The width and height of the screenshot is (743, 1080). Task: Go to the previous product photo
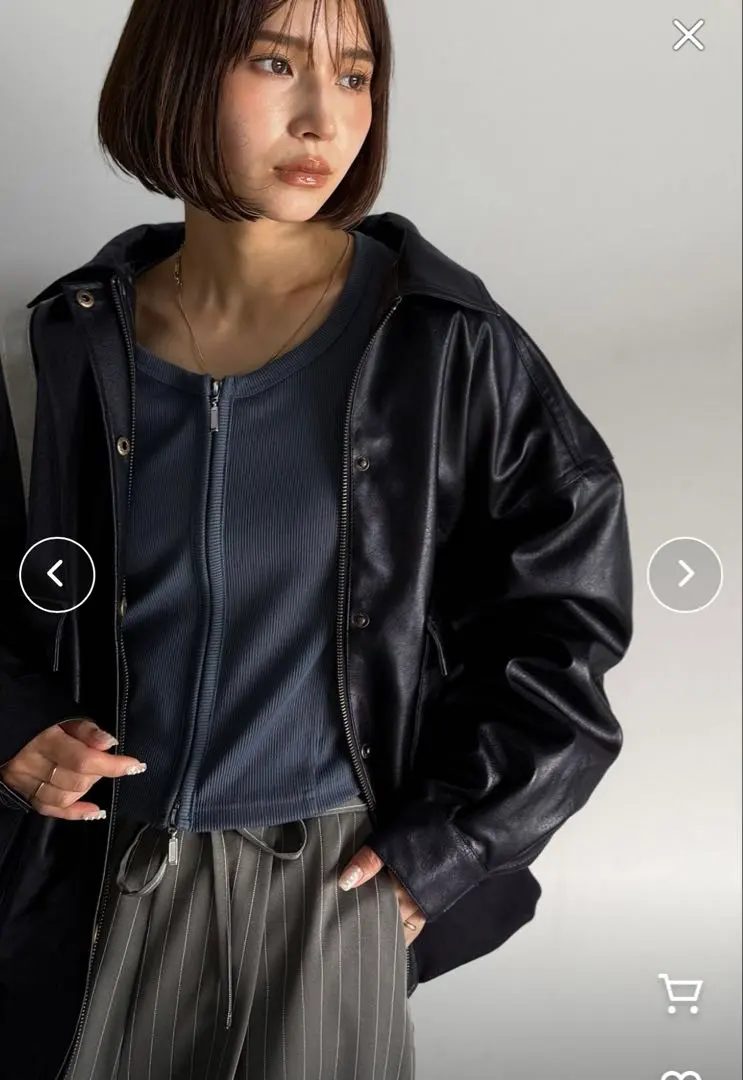[x=57, y=574]
